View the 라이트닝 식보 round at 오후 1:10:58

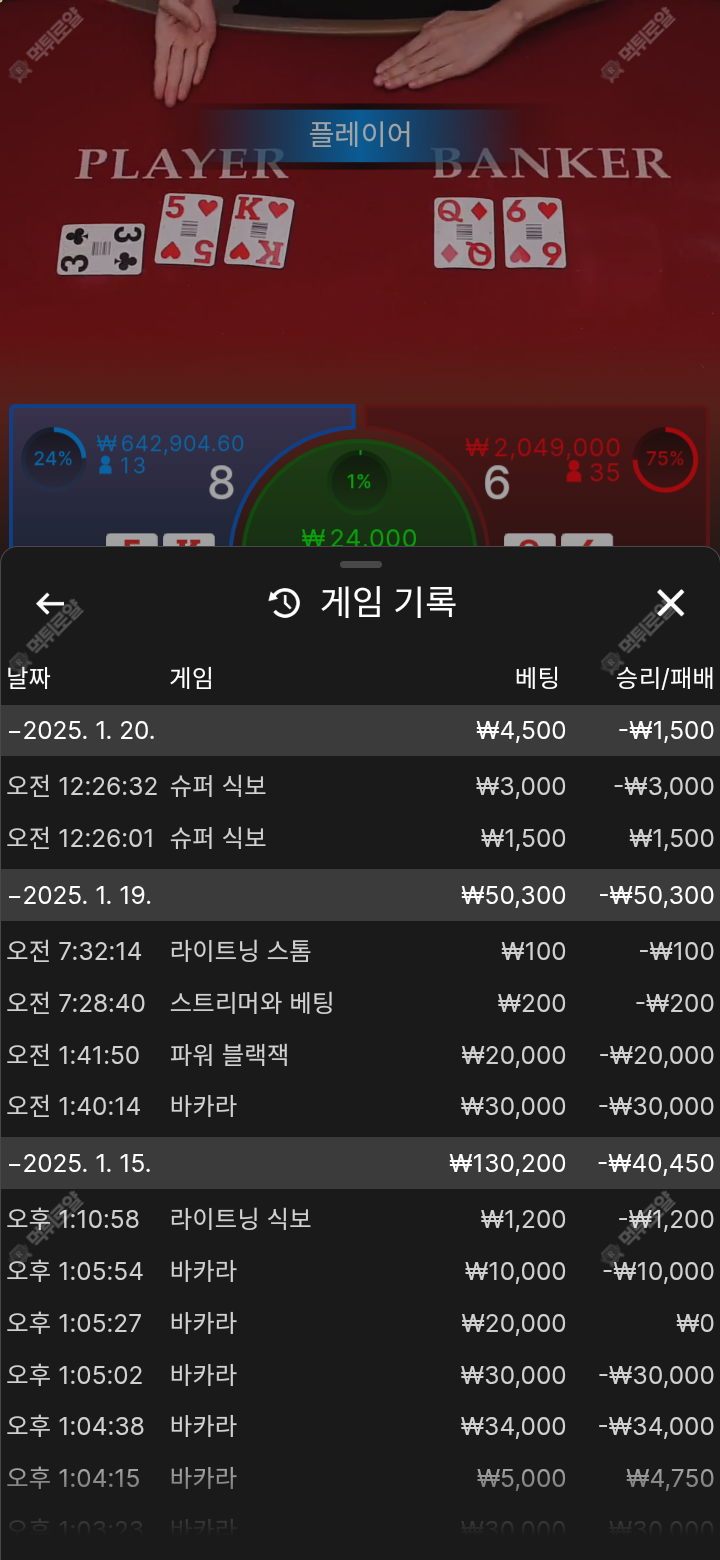pyautogui.click(x=360, y=1219)
